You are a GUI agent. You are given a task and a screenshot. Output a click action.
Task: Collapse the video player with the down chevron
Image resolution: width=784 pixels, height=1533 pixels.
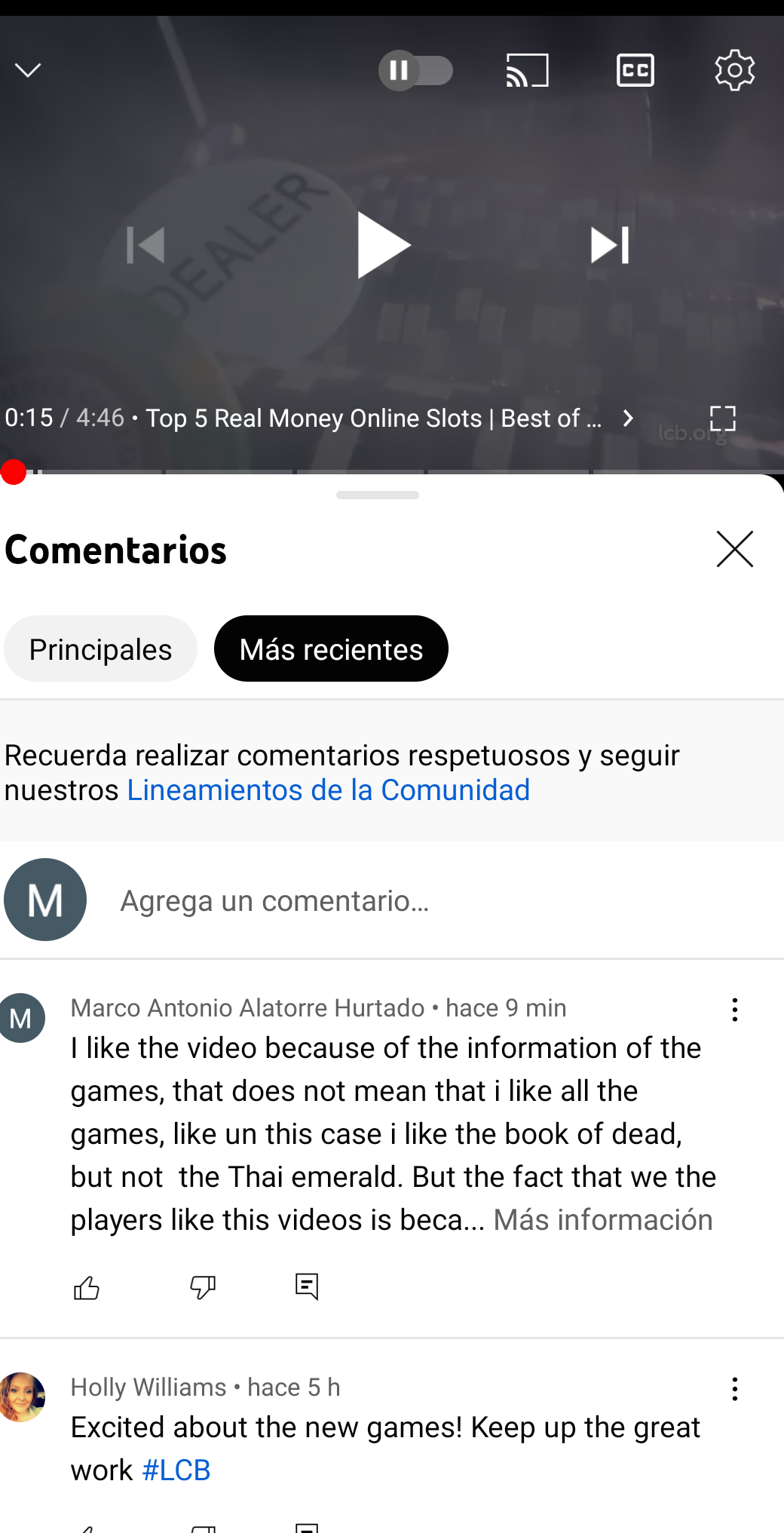(29, 71)
